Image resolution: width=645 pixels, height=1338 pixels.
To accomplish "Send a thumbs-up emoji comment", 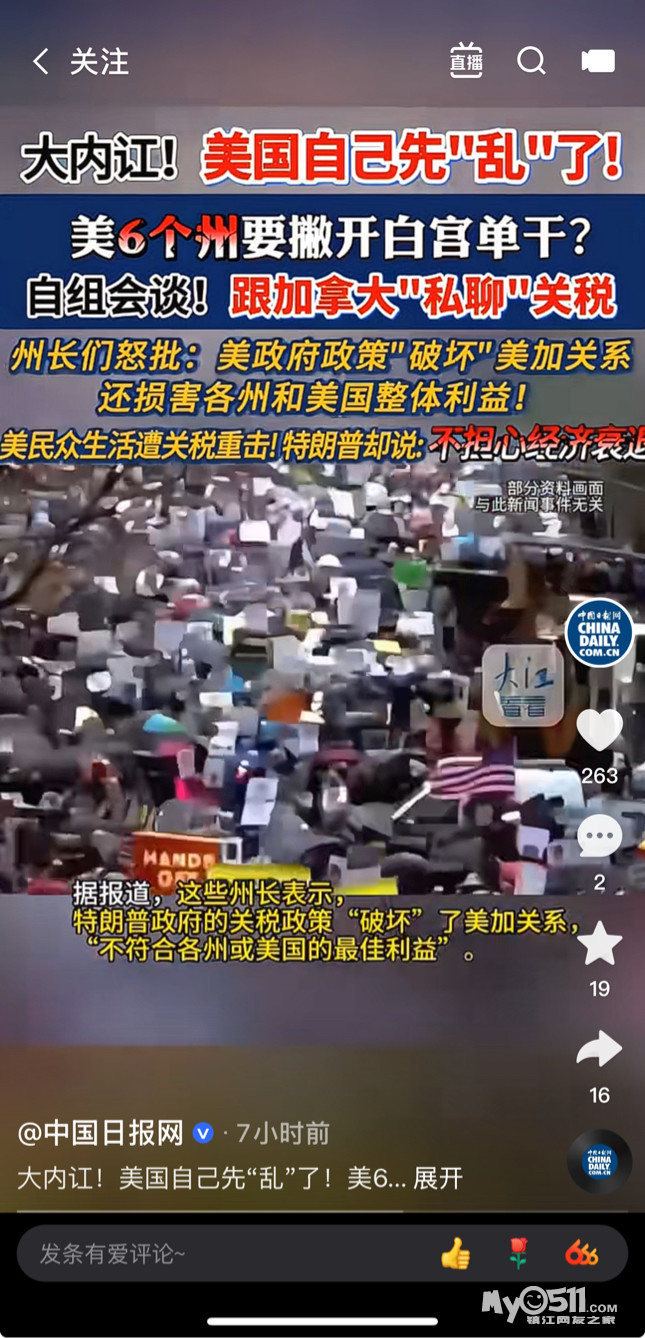I will [x=455, y=1253].
